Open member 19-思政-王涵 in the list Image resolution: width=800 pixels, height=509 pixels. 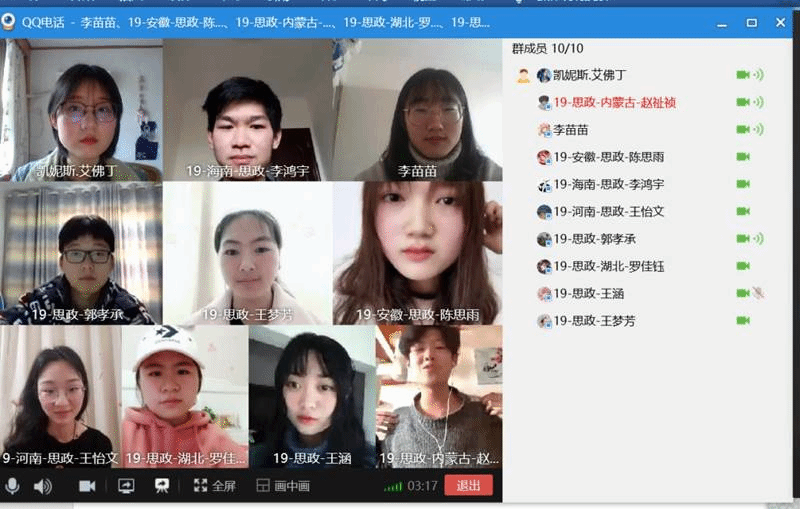594,294
